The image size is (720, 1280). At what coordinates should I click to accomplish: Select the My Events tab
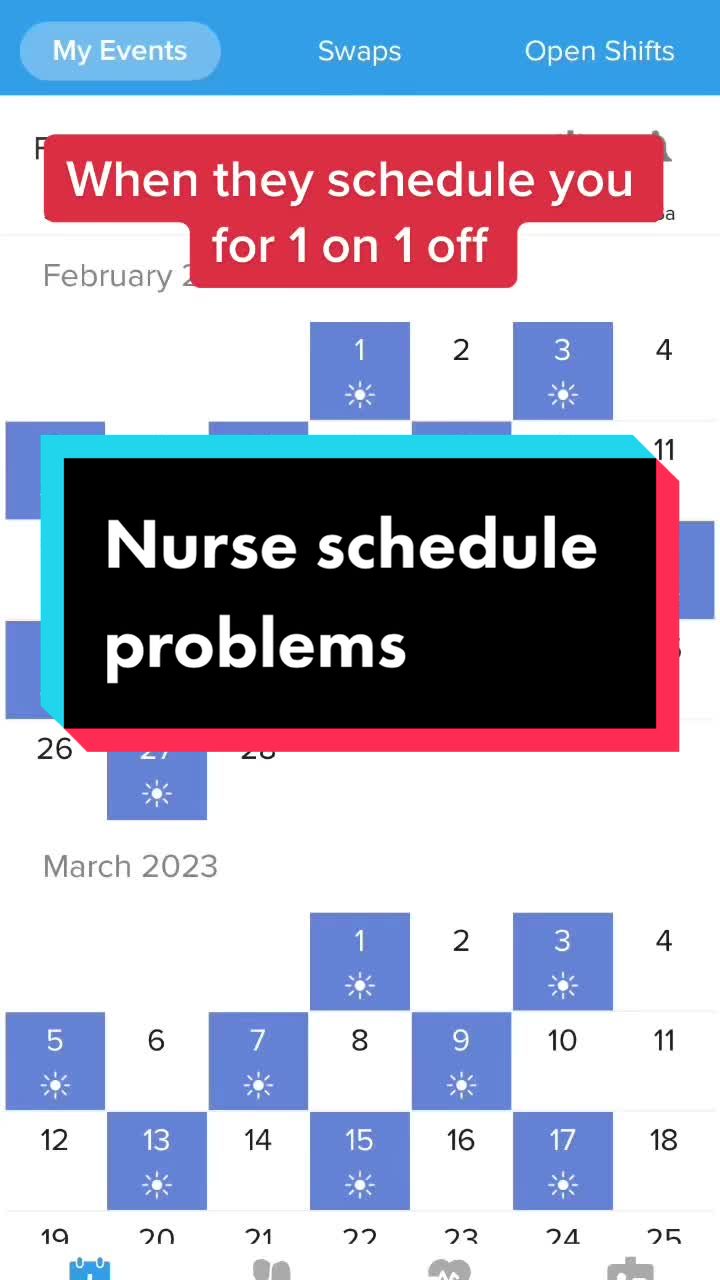(120, 51)
